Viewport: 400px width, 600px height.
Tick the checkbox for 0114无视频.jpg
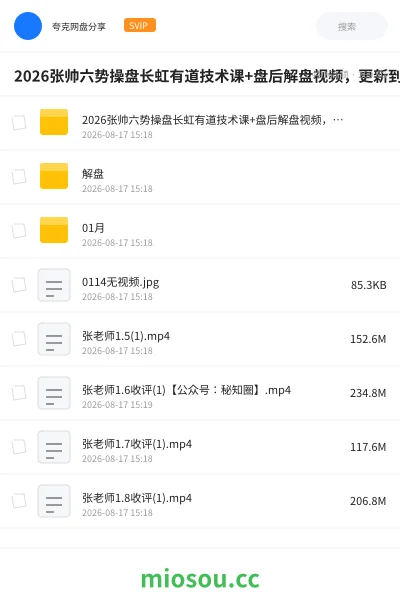coord(19,285)
